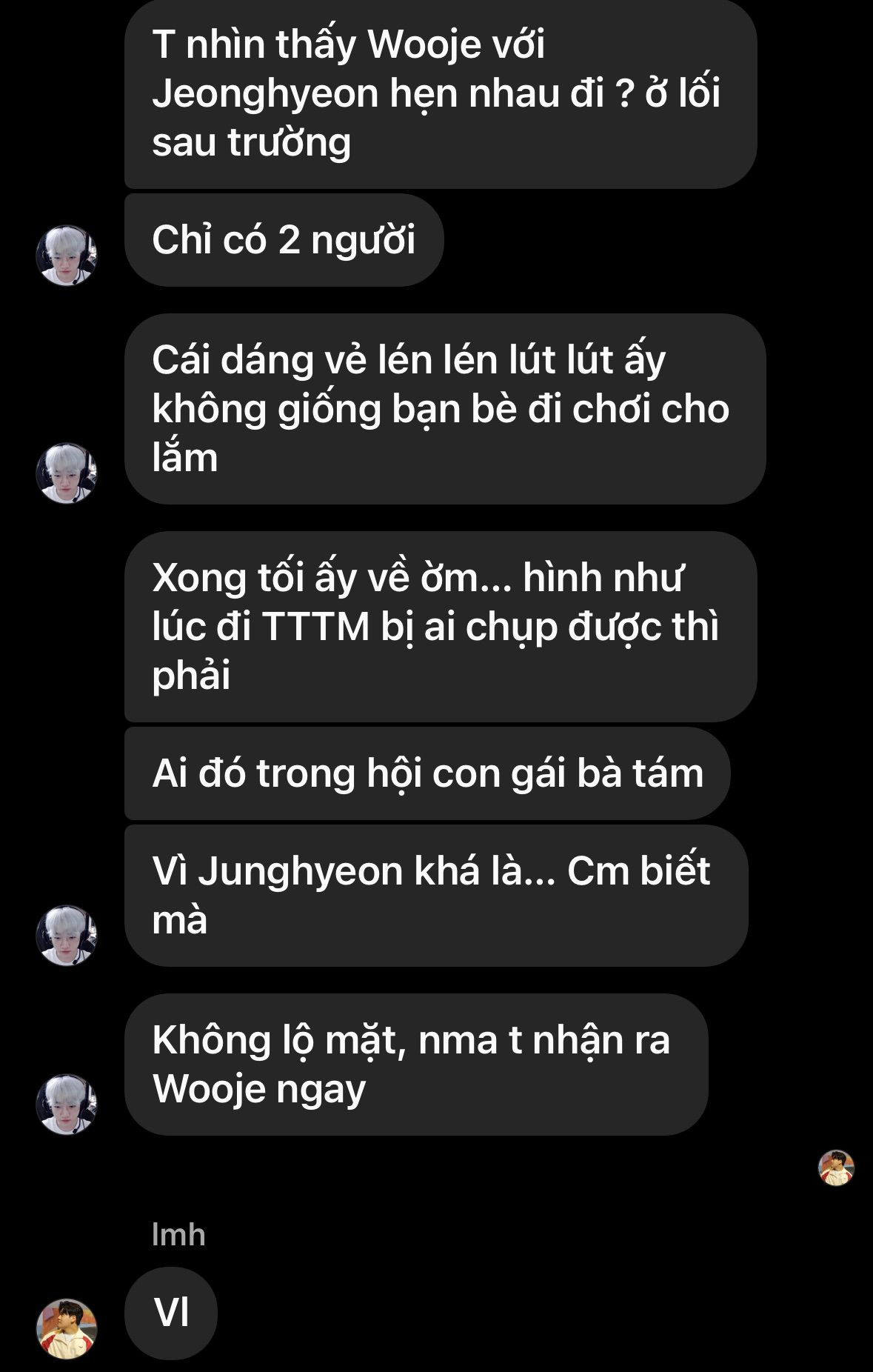Open the sender's avatar beside "Chỉ có 2 người"
Image resolution: width=873 pixels, height=1372 pixels.
point(67,256)
